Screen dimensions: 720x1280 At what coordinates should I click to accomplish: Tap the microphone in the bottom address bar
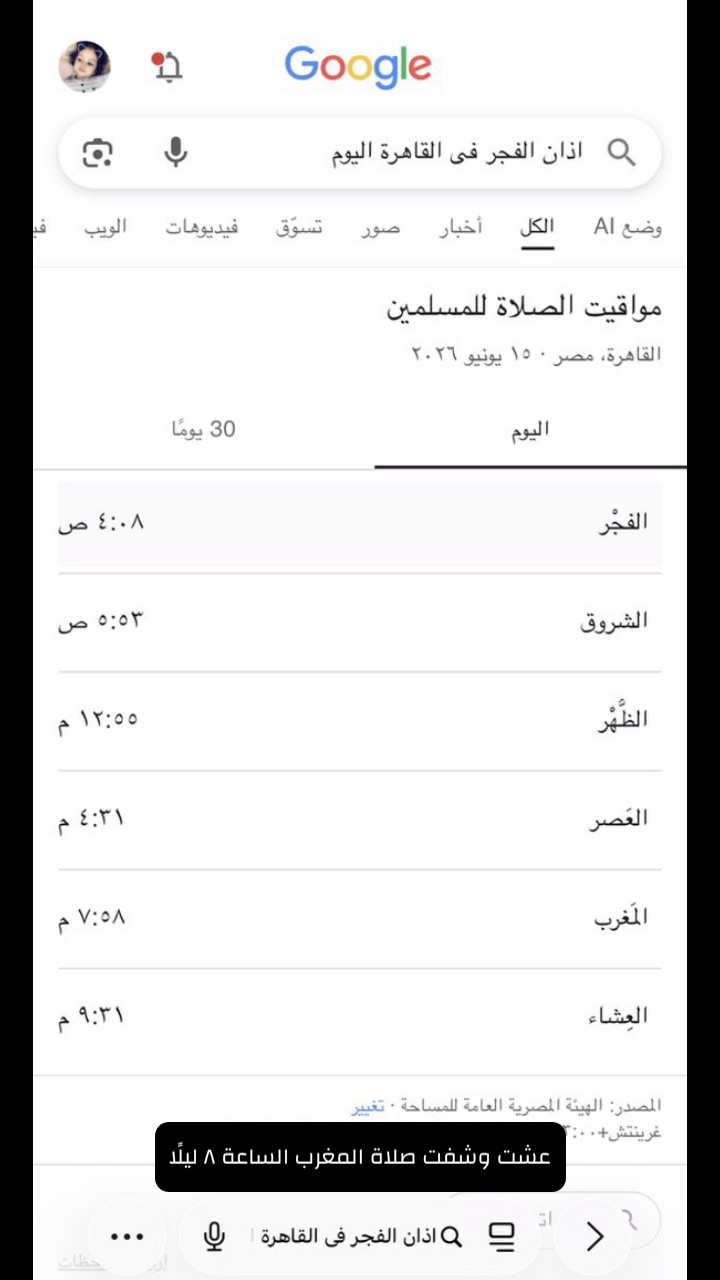tap(214, 1237)
